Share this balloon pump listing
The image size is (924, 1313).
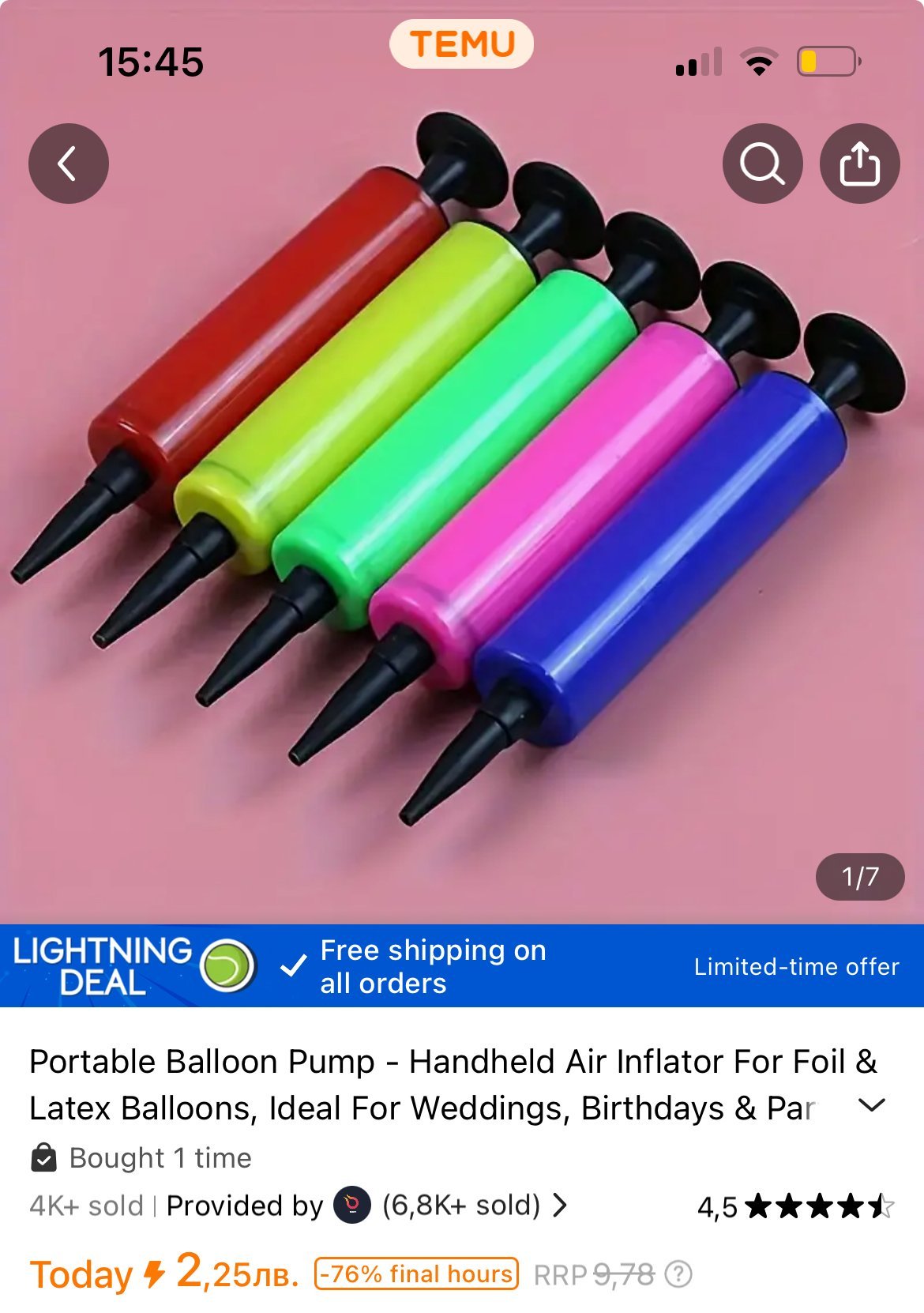click(x=859, y=164)
